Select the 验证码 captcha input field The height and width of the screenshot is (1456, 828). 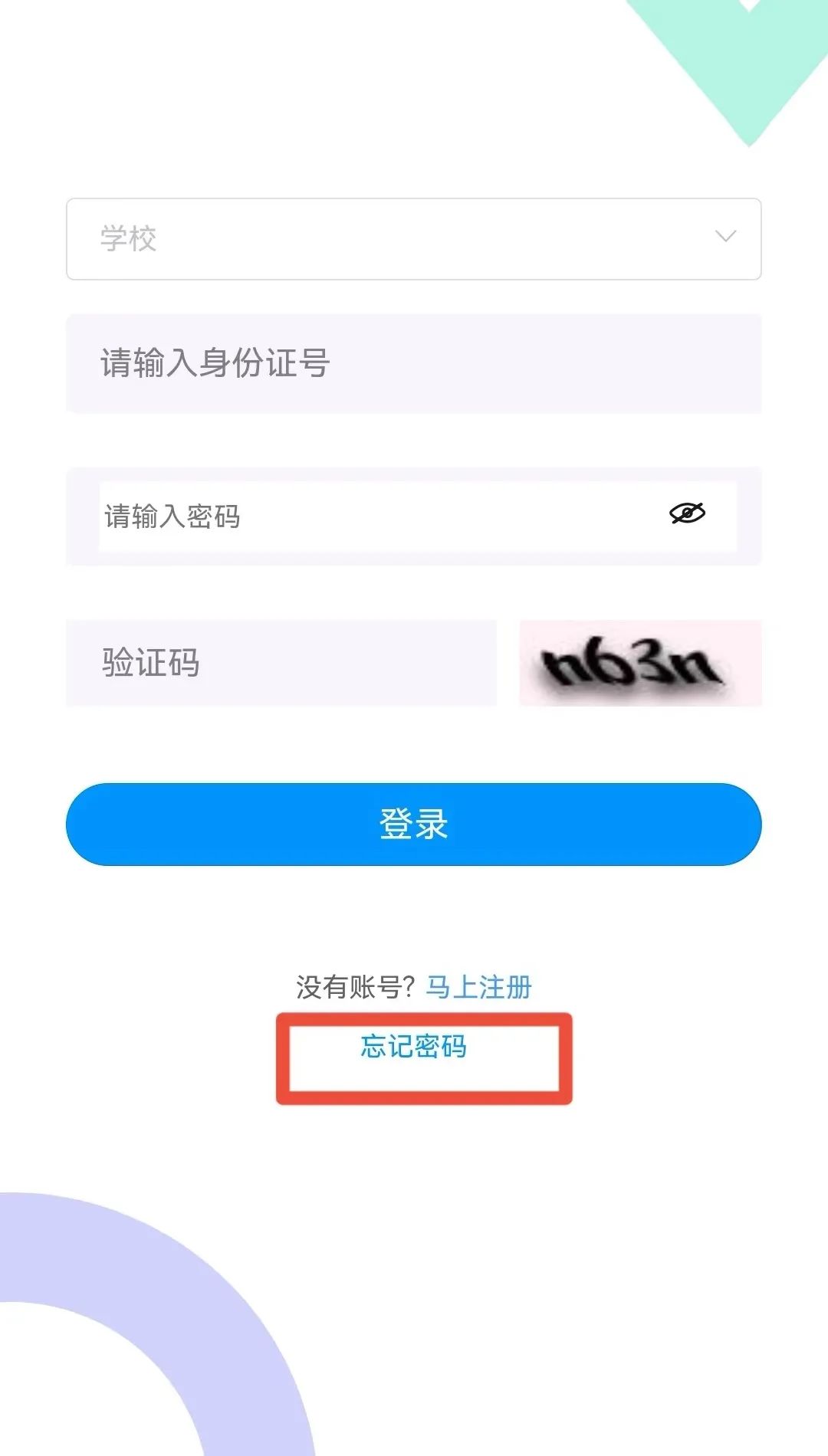pos(281,663)
